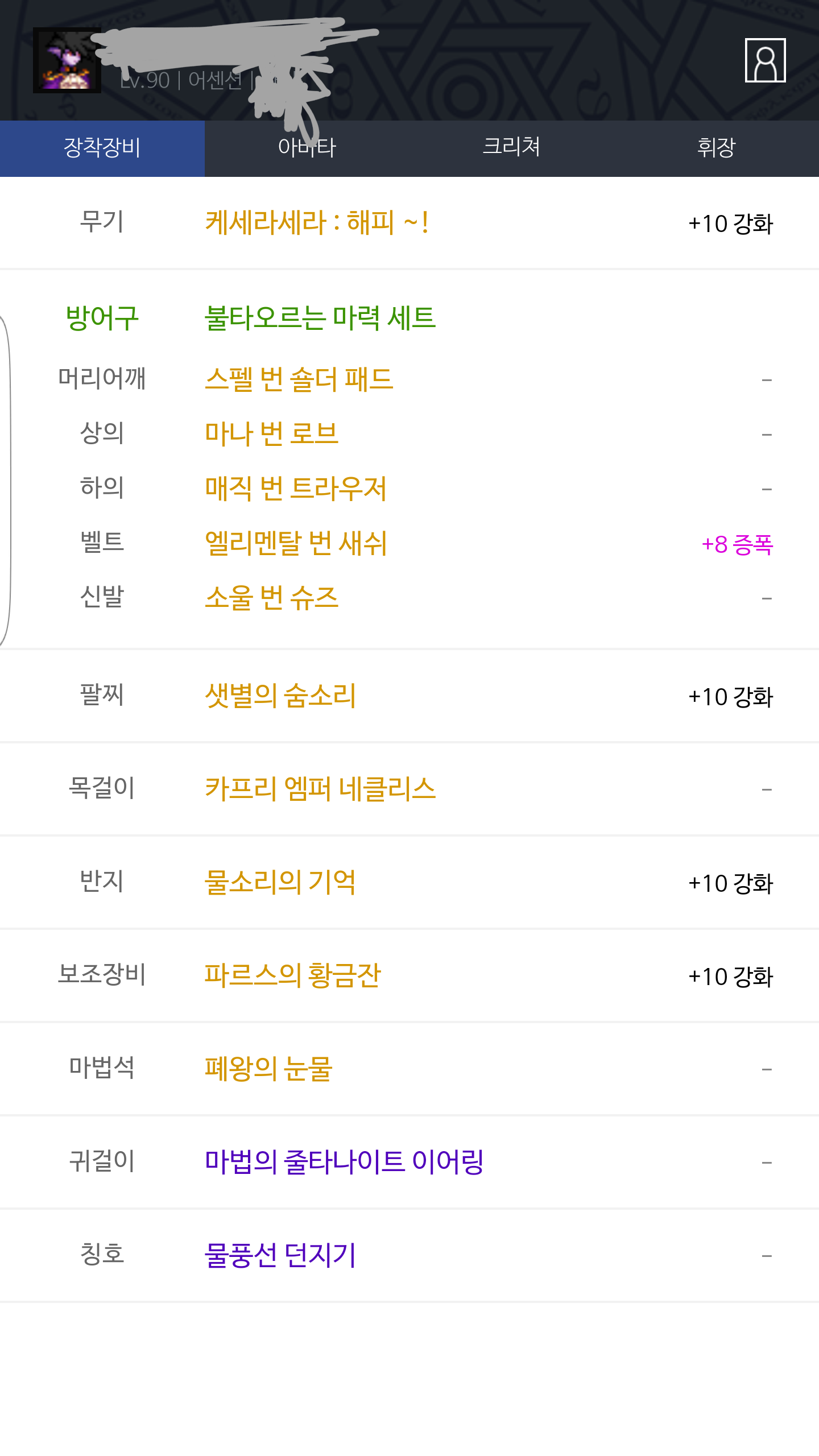View 엘리멘탈 번 새쉬 belt item
819x1456 pixels.
tap(296, 543)
